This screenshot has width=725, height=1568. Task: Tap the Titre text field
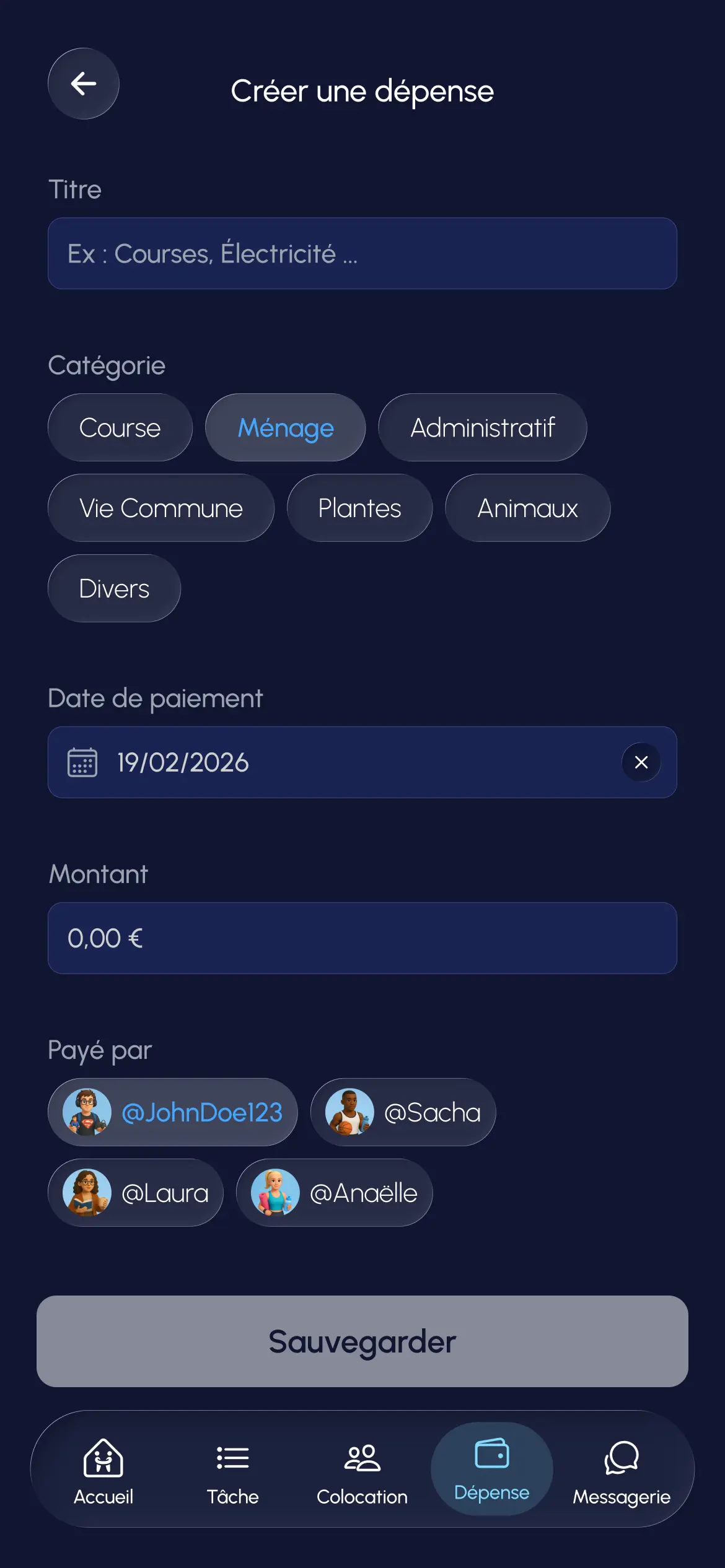point(362,253)
